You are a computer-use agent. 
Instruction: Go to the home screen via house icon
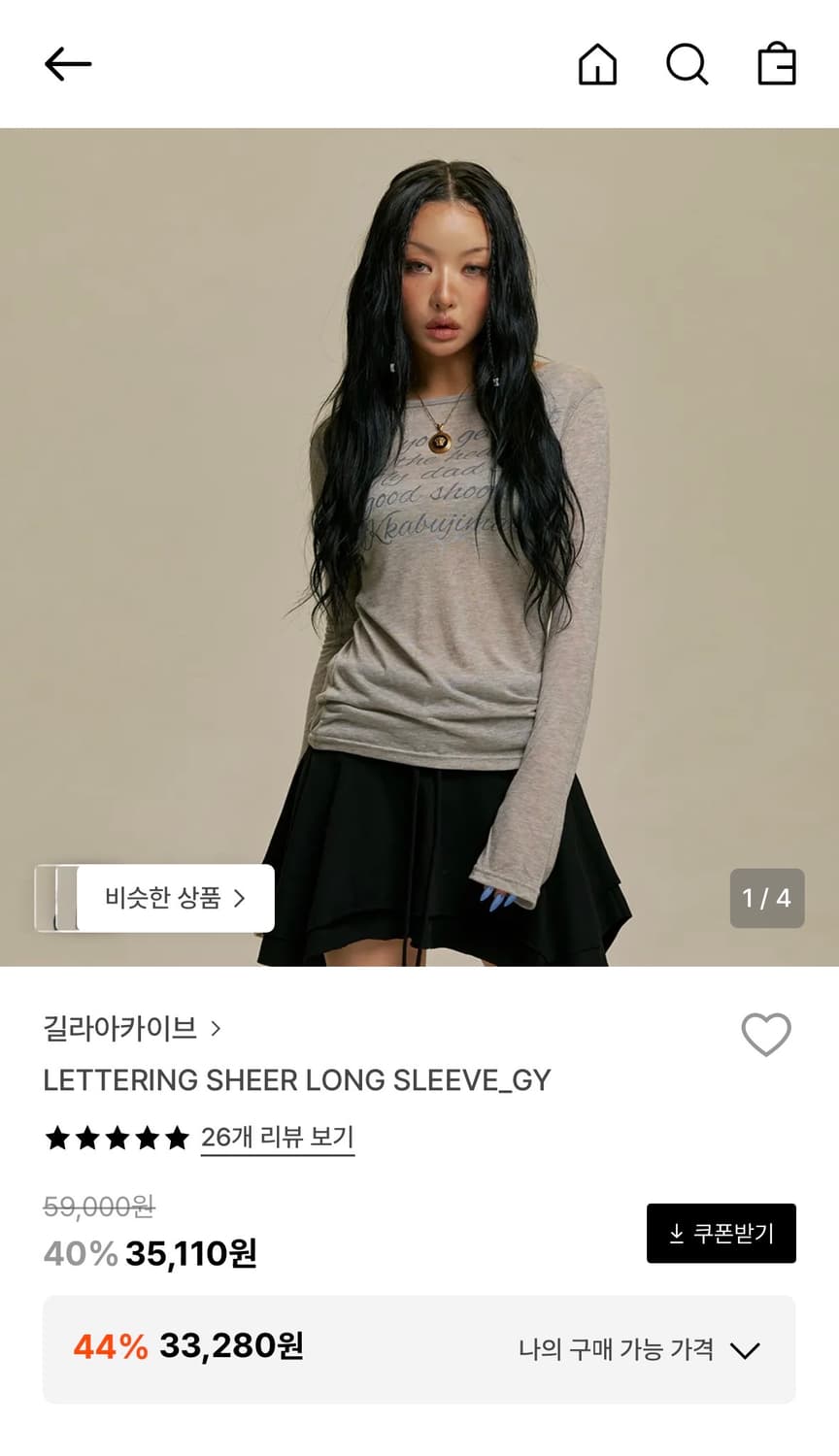(x=598, y=65)
